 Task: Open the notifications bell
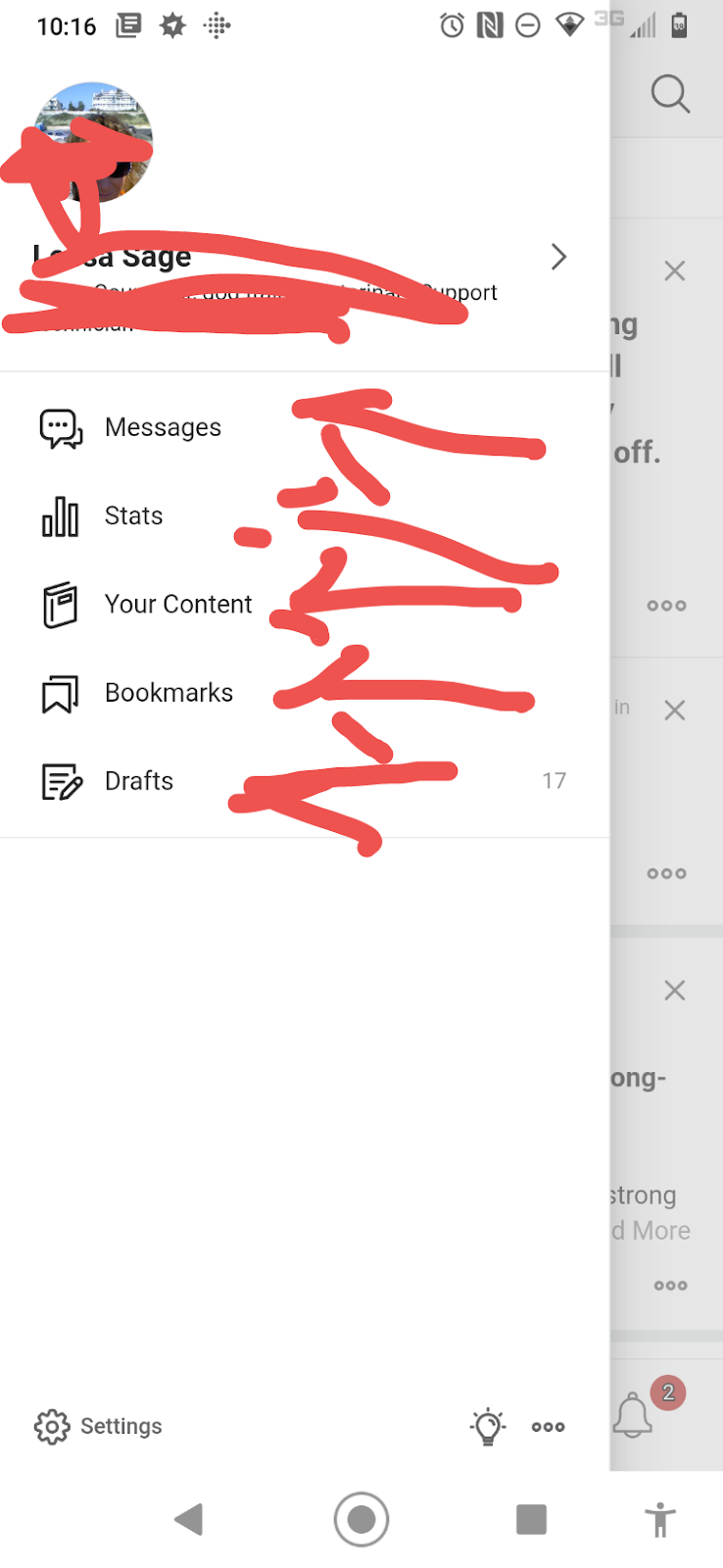(x=633, y=1415)
